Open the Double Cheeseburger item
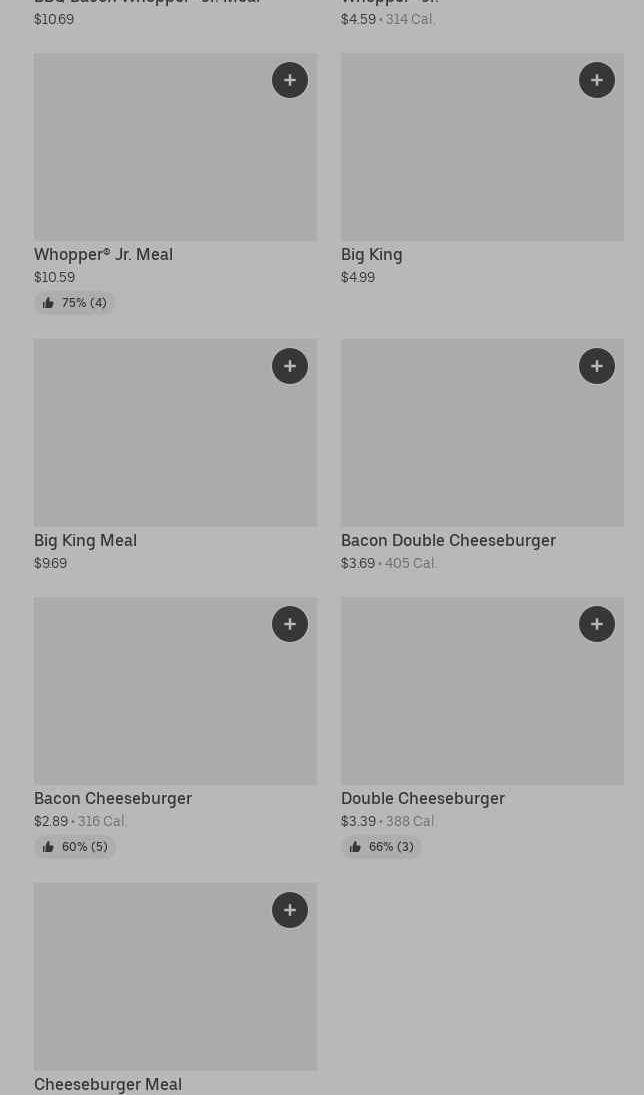 coord(460,703)
